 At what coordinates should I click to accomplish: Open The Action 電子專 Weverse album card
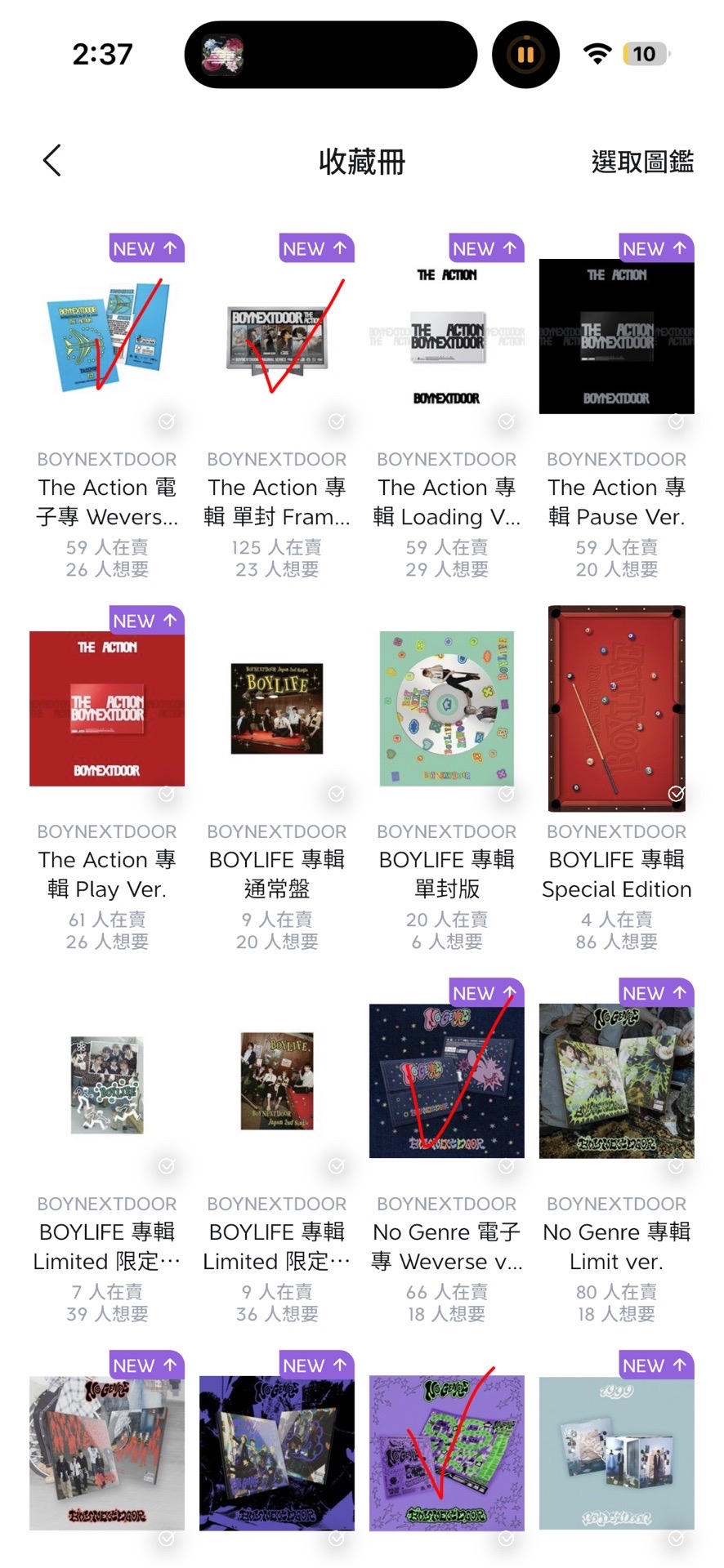click(107, 336)
